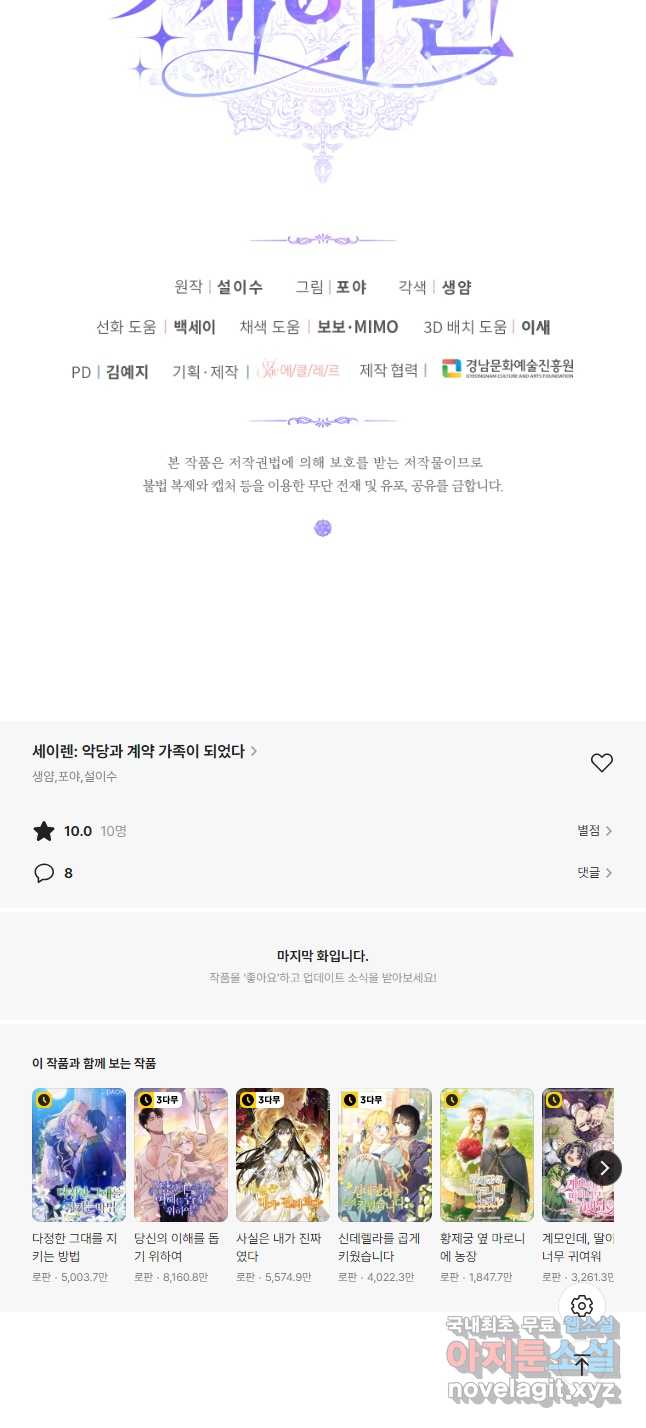Open 다정한 그대를 지키는 방법 thumbnail
646x1428 pixels.
tap(79, 1155)
